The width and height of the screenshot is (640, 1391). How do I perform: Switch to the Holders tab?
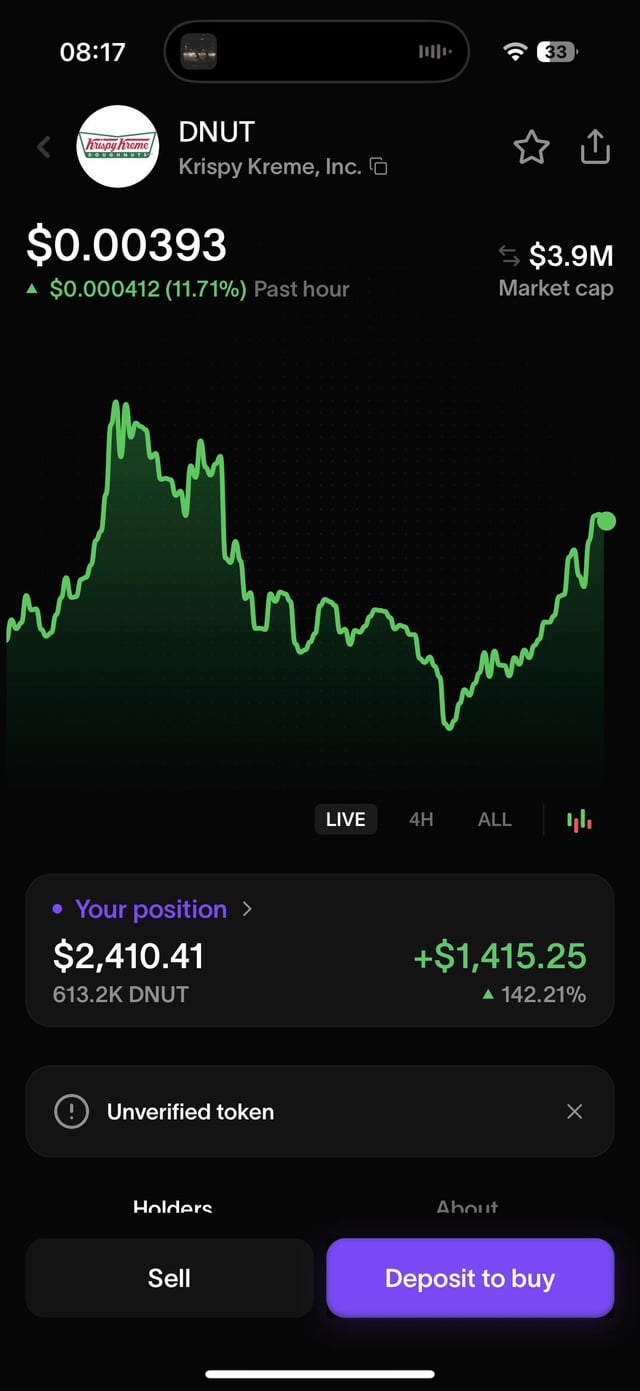point(172,1209)
